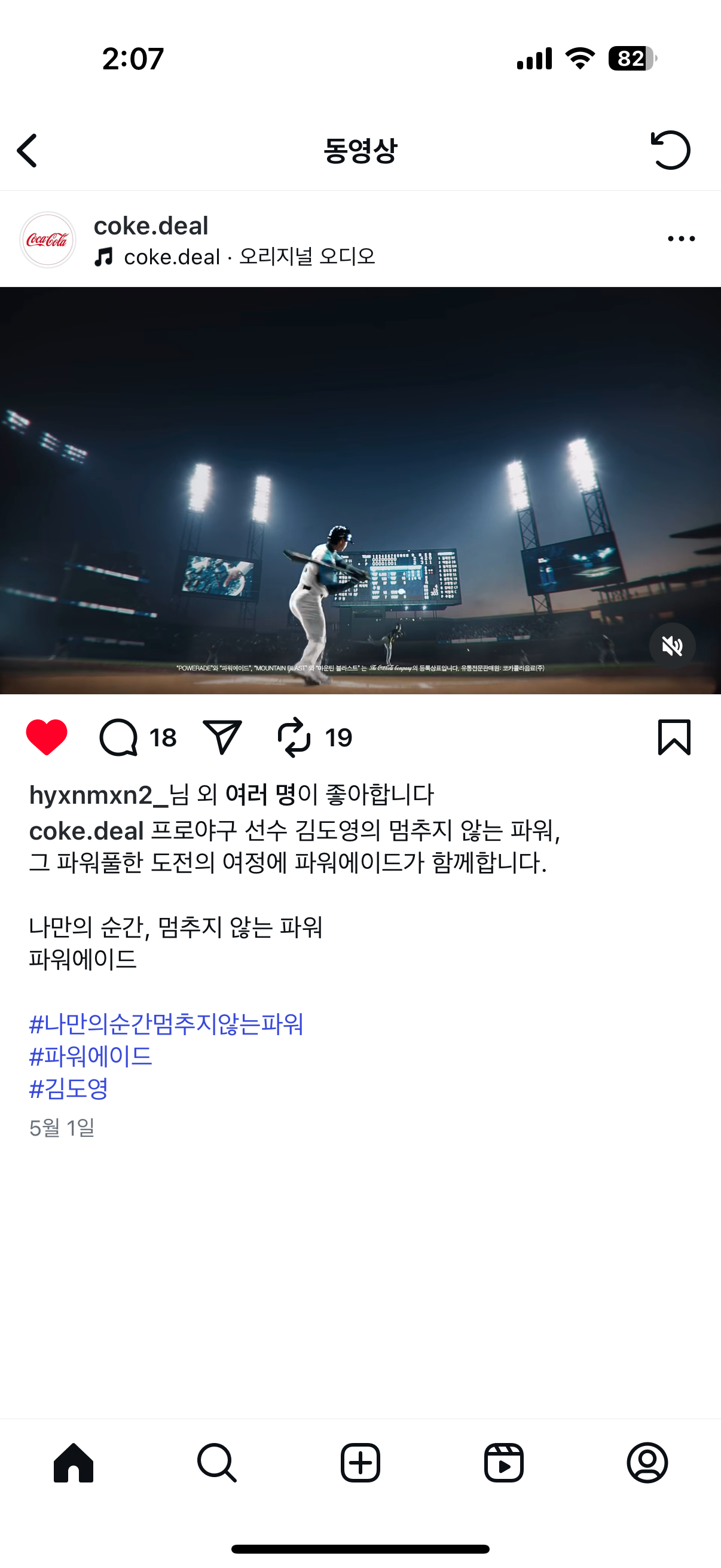Go back from the 동영상 screen
The width and height of the screenshot is (721, 1568).
click(x=28, y=150)
